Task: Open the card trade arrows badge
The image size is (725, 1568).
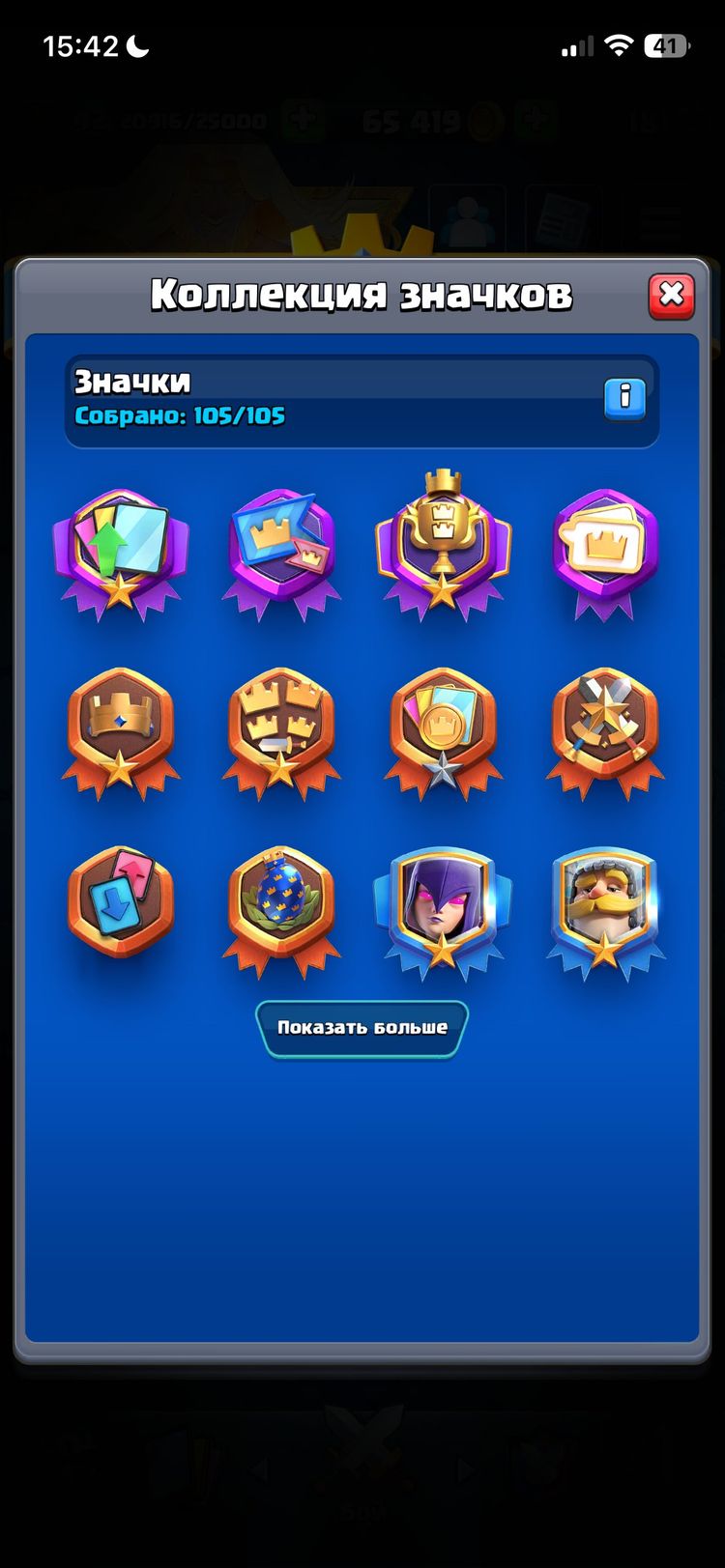Action: click(121, 903)
